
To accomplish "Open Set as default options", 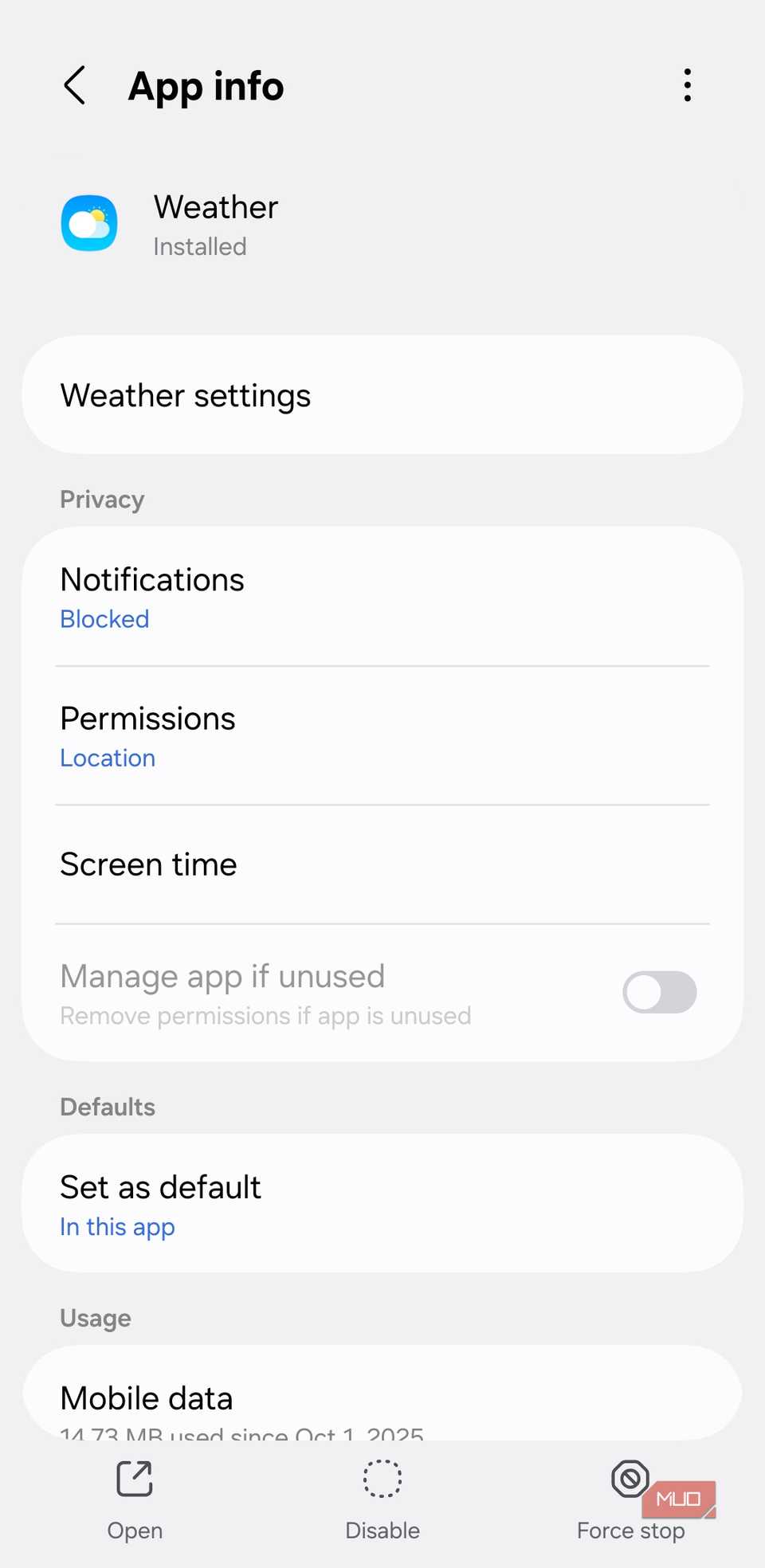I will (382, 1204).
